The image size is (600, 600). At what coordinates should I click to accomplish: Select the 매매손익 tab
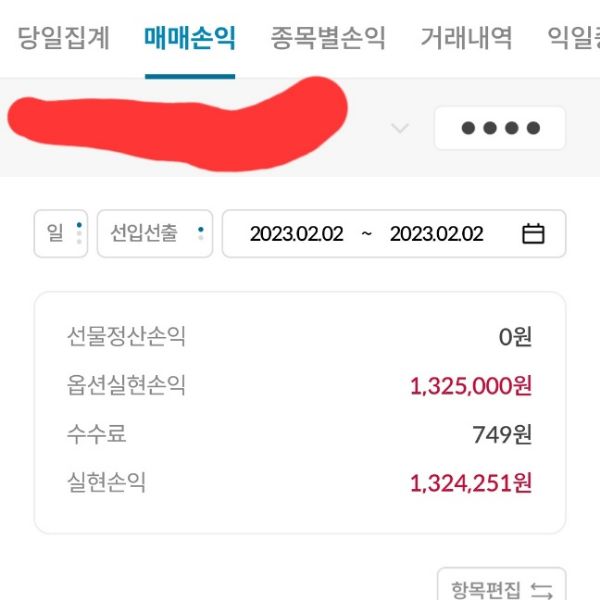coord(190,39)
